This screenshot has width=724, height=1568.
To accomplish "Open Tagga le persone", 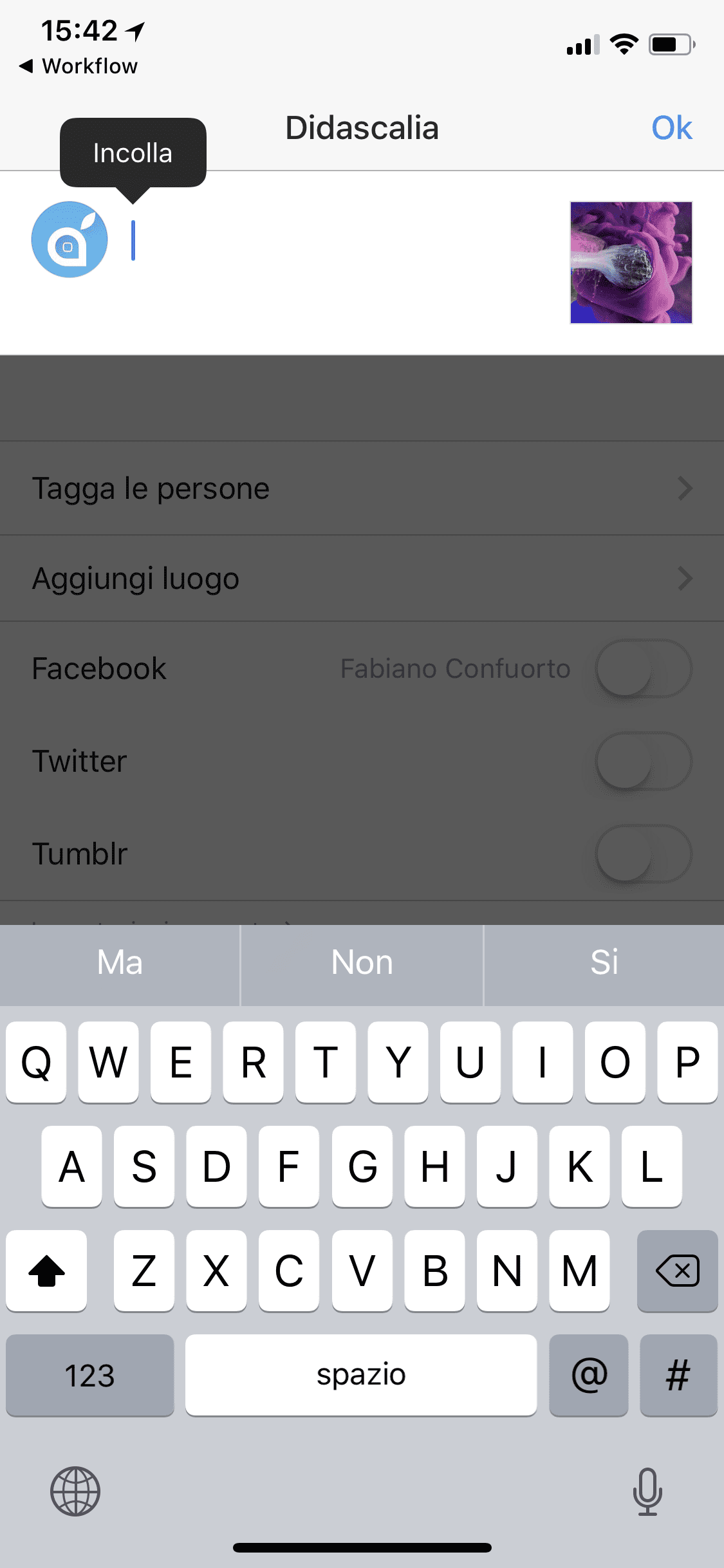I will pyautogui.click(x=362, y=488).
